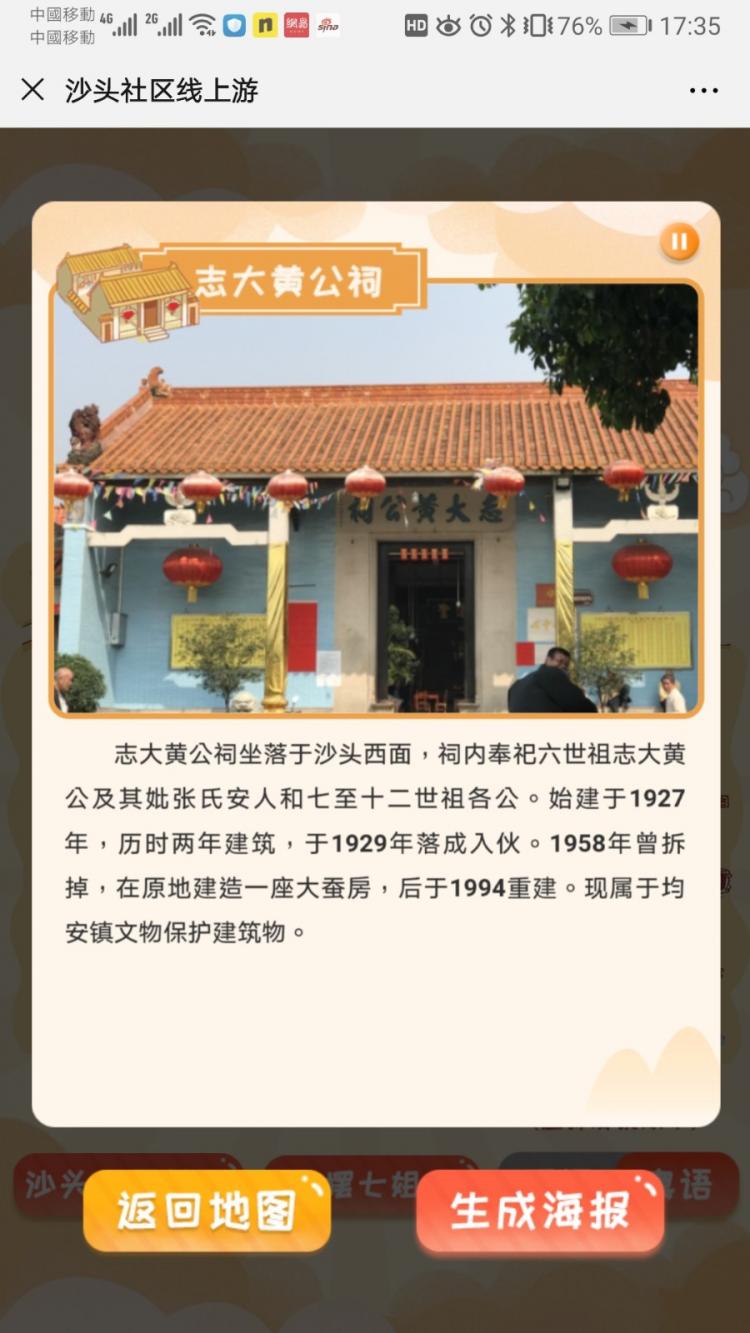Image resolution: width=750 pixels, height=1333 pixels.
Task: Tap 返回地图 to return to the map
Action: 207,1211
